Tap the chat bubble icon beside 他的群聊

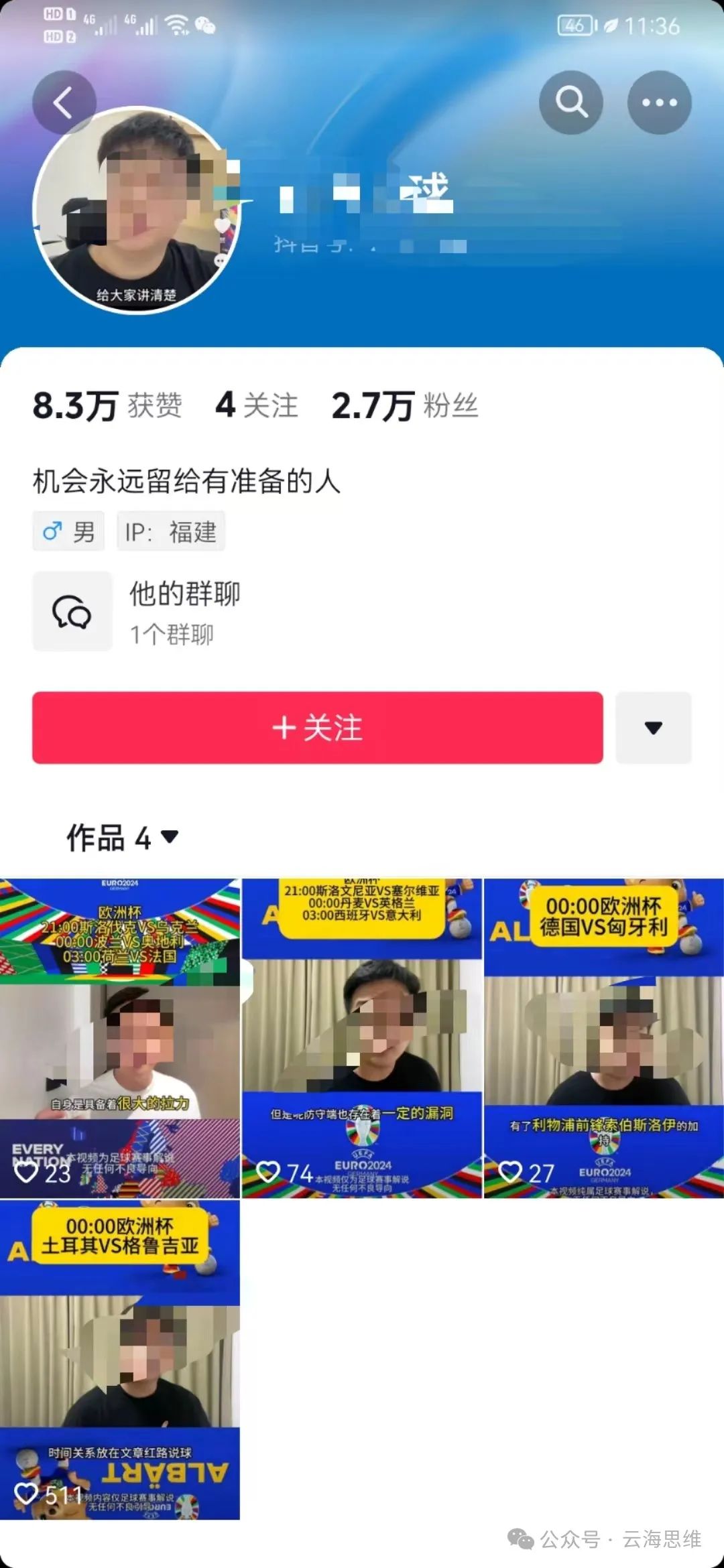(72, 612)
